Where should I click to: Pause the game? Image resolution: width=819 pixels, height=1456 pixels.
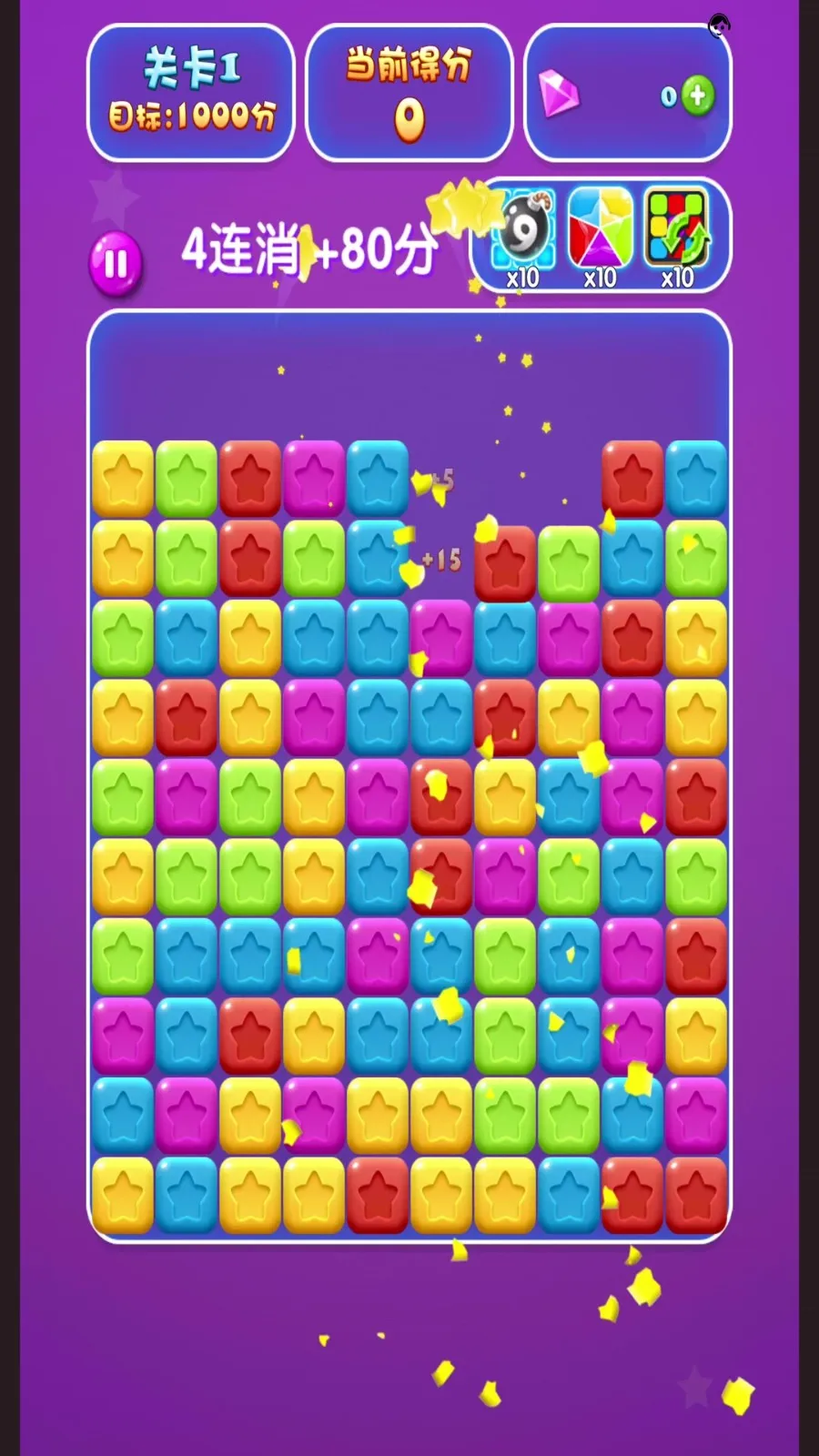(116, 264)
